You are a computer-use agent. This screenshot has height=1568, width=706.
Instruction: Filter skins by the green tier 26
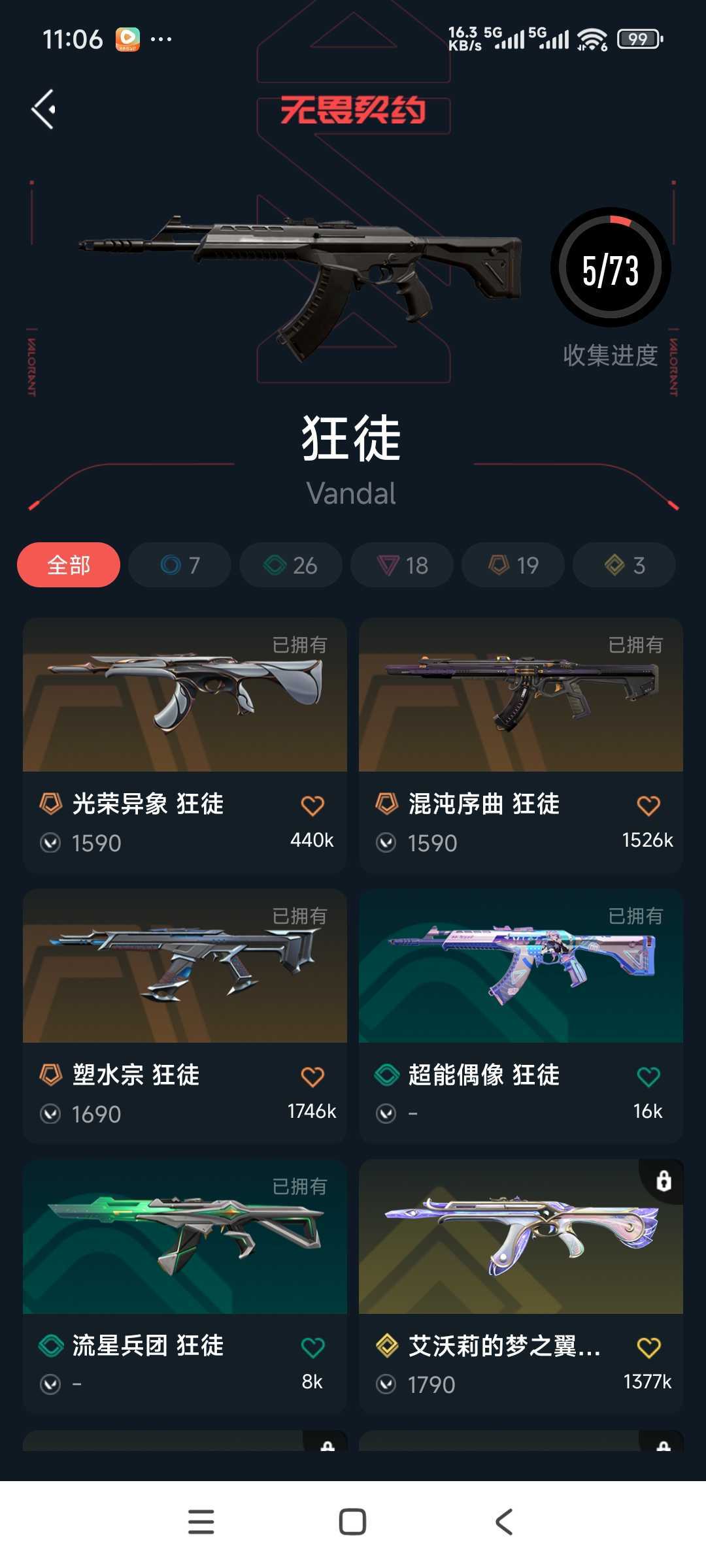[291, 565]
